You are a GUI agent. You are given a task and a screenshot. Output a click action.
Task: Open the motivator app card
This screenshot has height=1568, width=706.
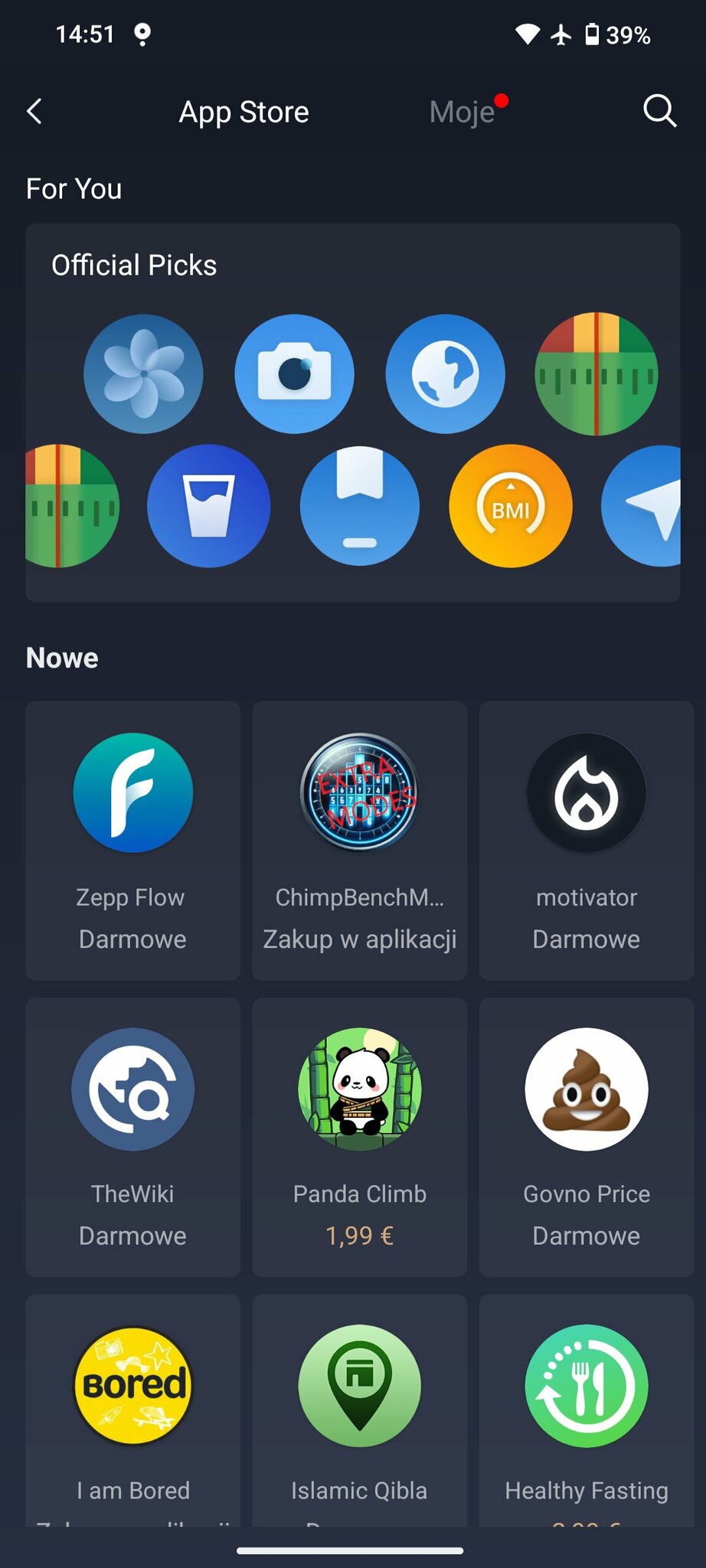tap(586, 840)
